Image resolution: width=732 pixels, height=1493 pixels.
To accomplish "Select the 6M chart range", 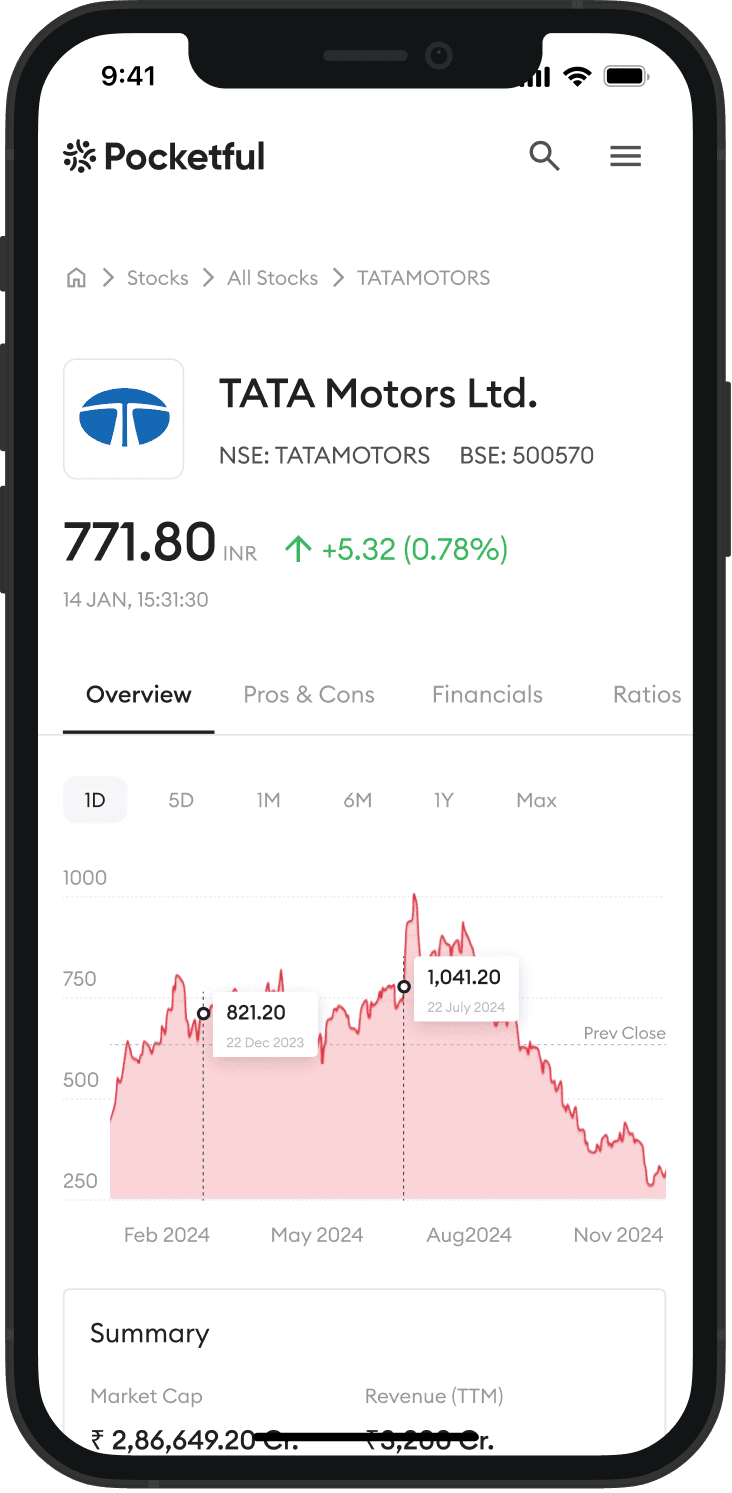I will point(357,800).
